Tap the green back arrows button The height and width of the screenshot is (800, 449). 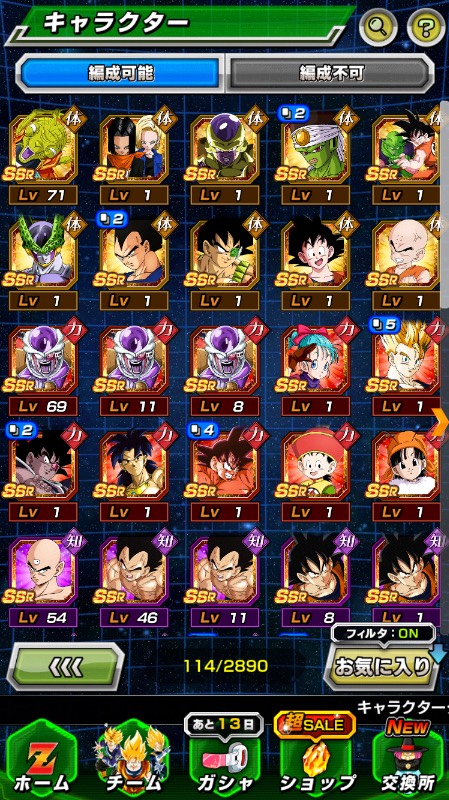pyautogui.click(x=66, y=666)
